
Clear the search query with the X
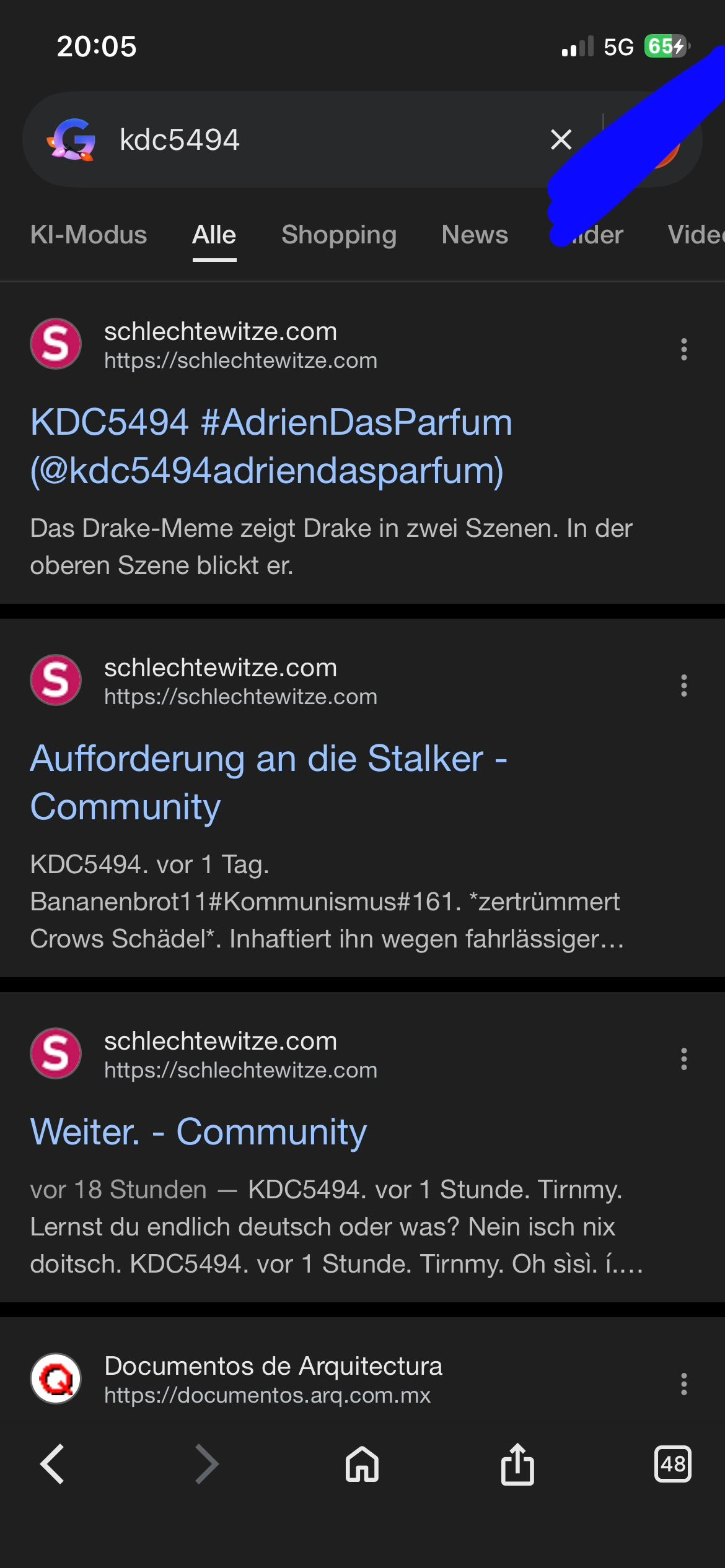click(561, 139)
